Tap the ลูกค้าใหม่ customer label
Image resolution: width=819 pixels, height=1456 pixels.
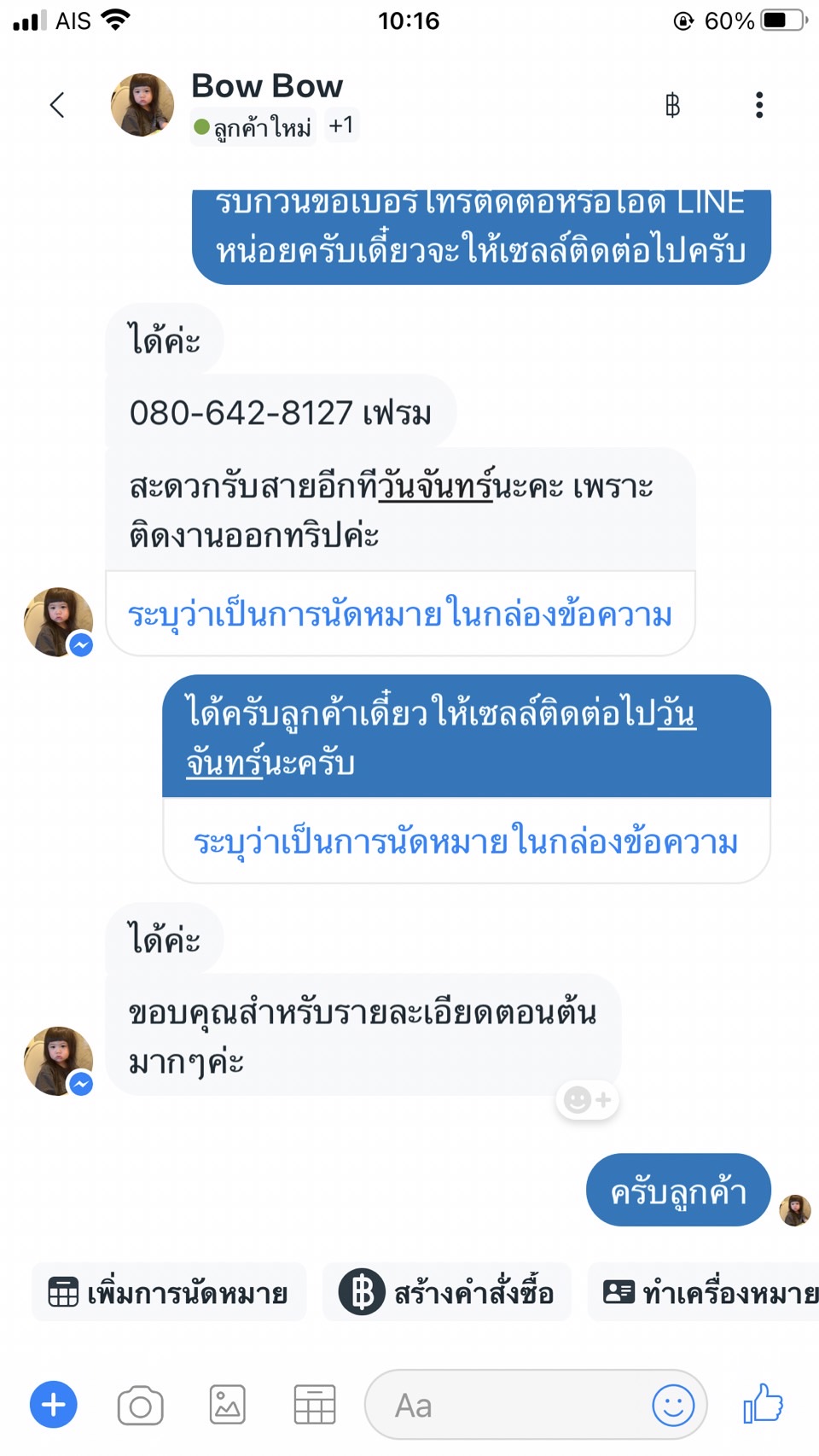coord(253,127)
